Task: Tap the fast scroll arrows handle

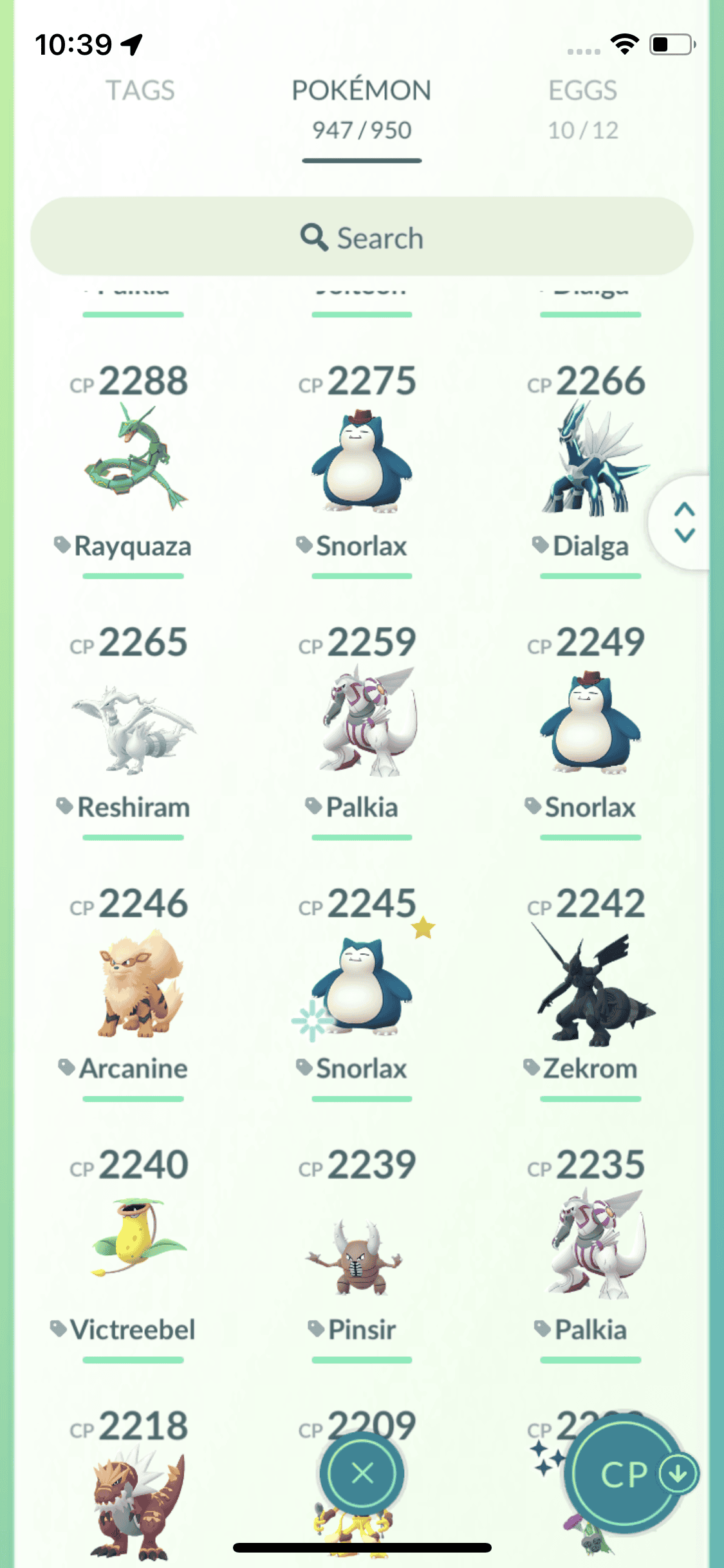Action: coord(684,522)
